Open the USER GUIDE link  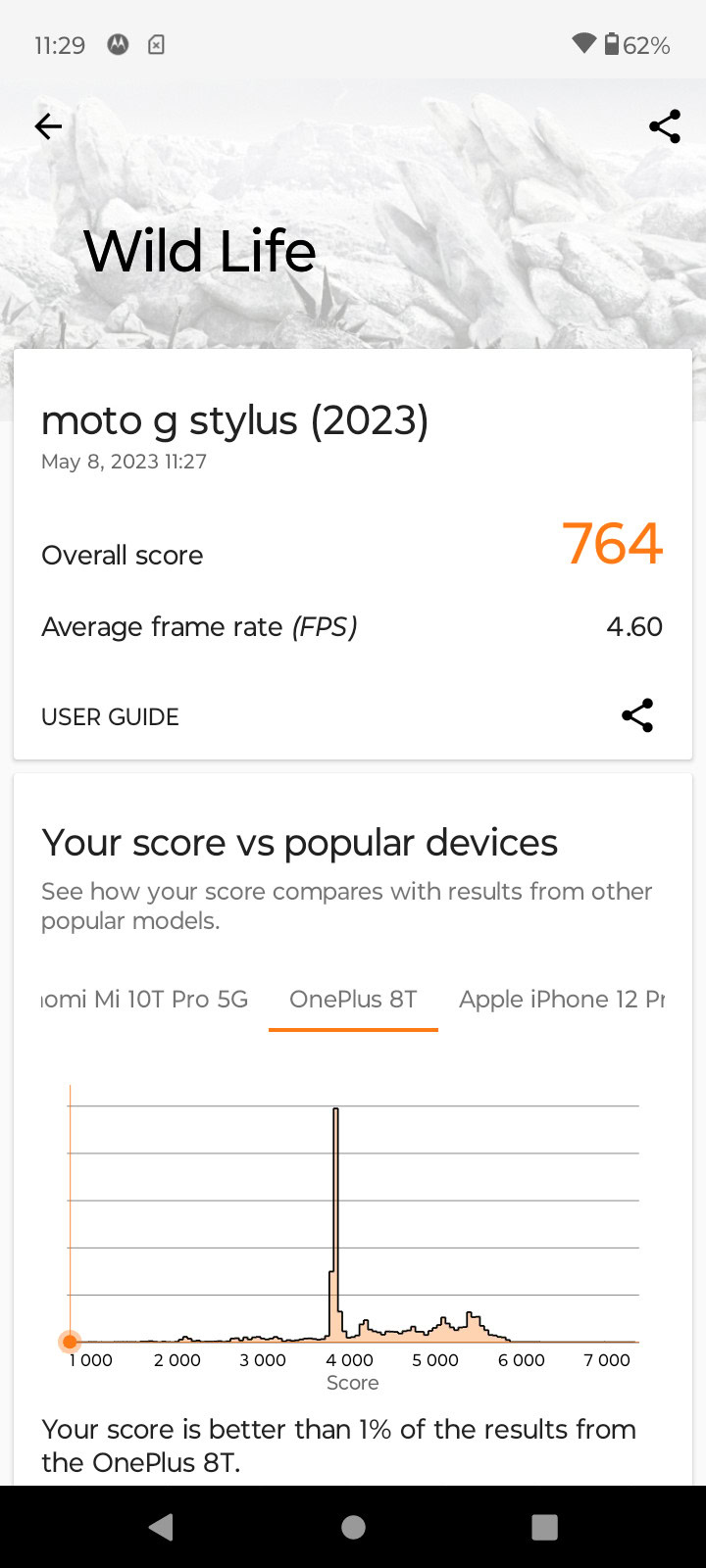pos(110,717)
